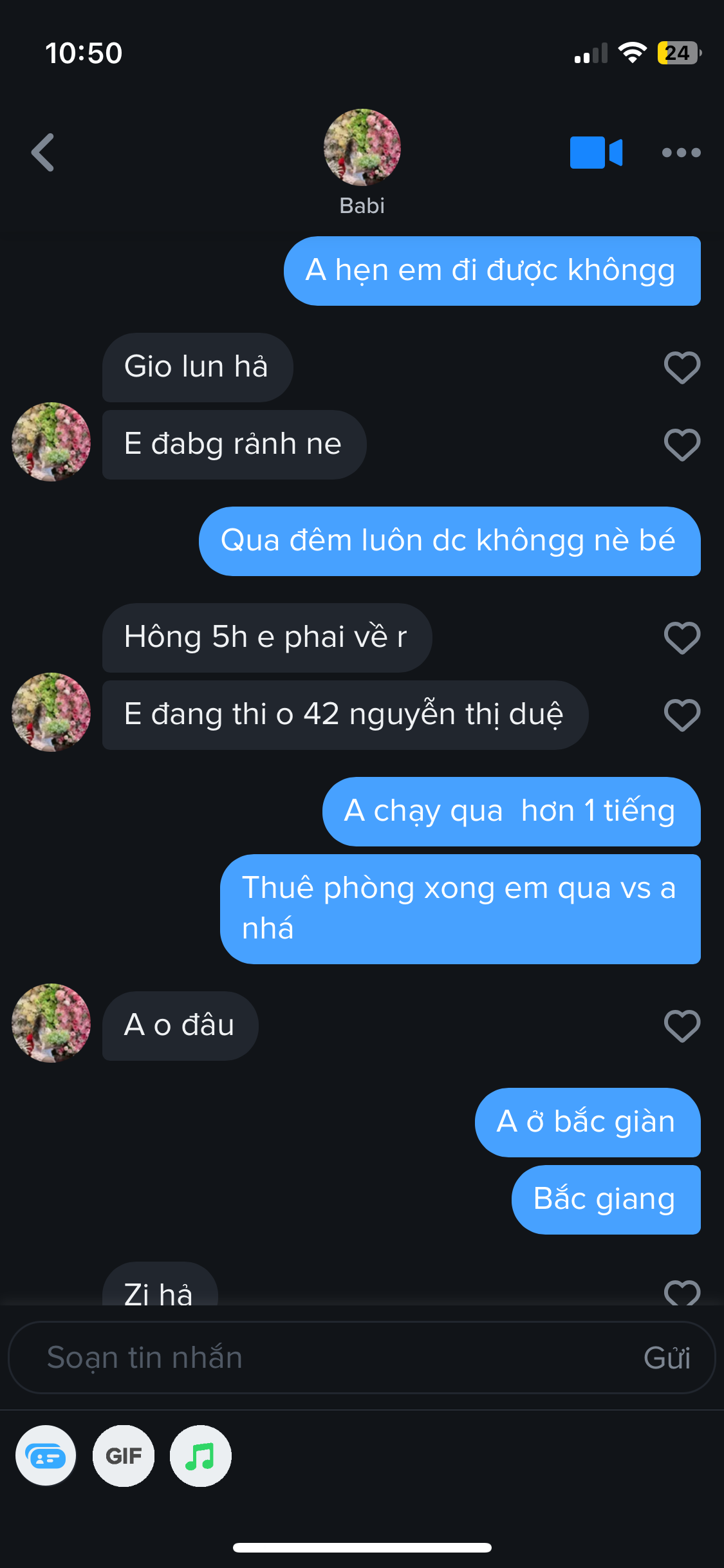
Task: Like the message 'Hông 5h e phai về r'
Action: click(682, 637)
